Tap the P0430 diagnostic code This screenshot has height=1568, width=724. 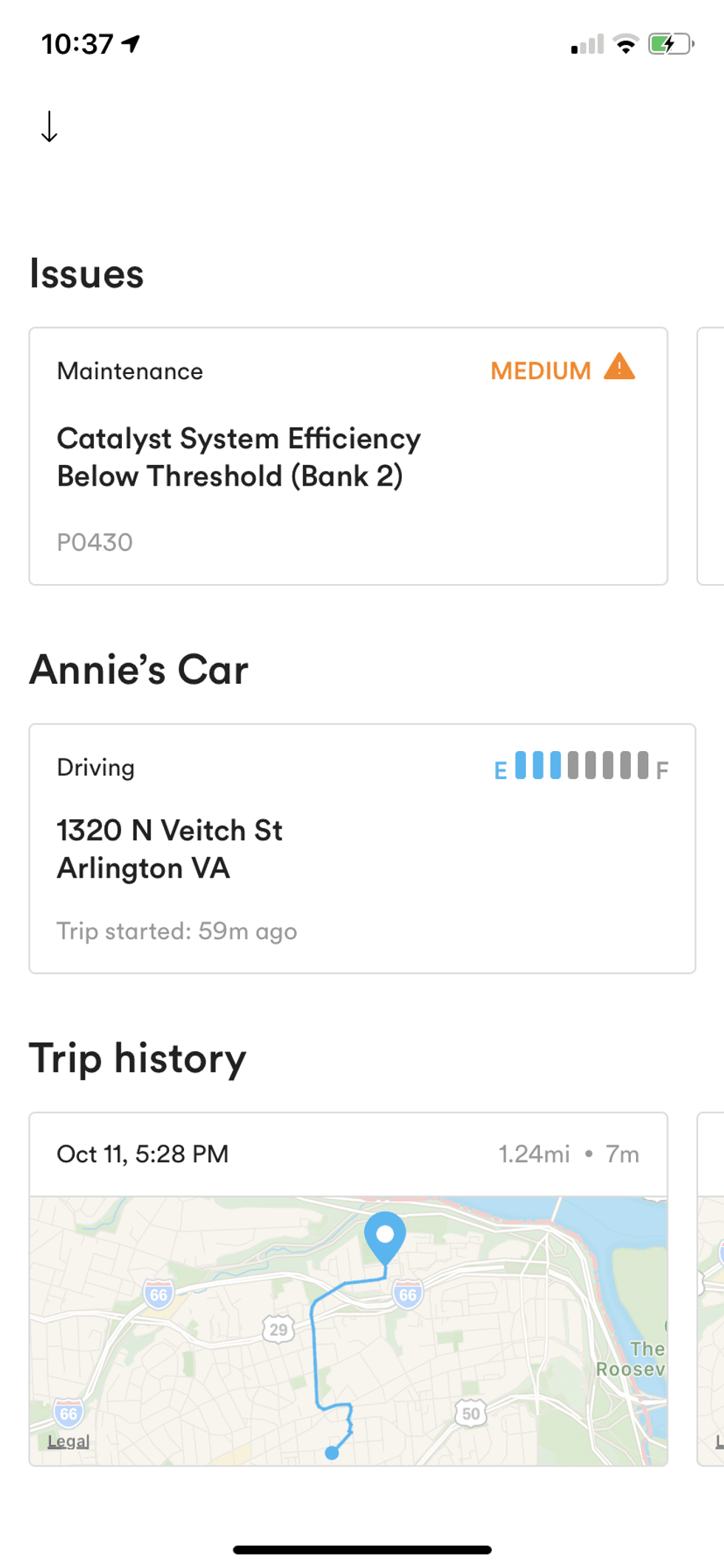(x=95, y=542)
